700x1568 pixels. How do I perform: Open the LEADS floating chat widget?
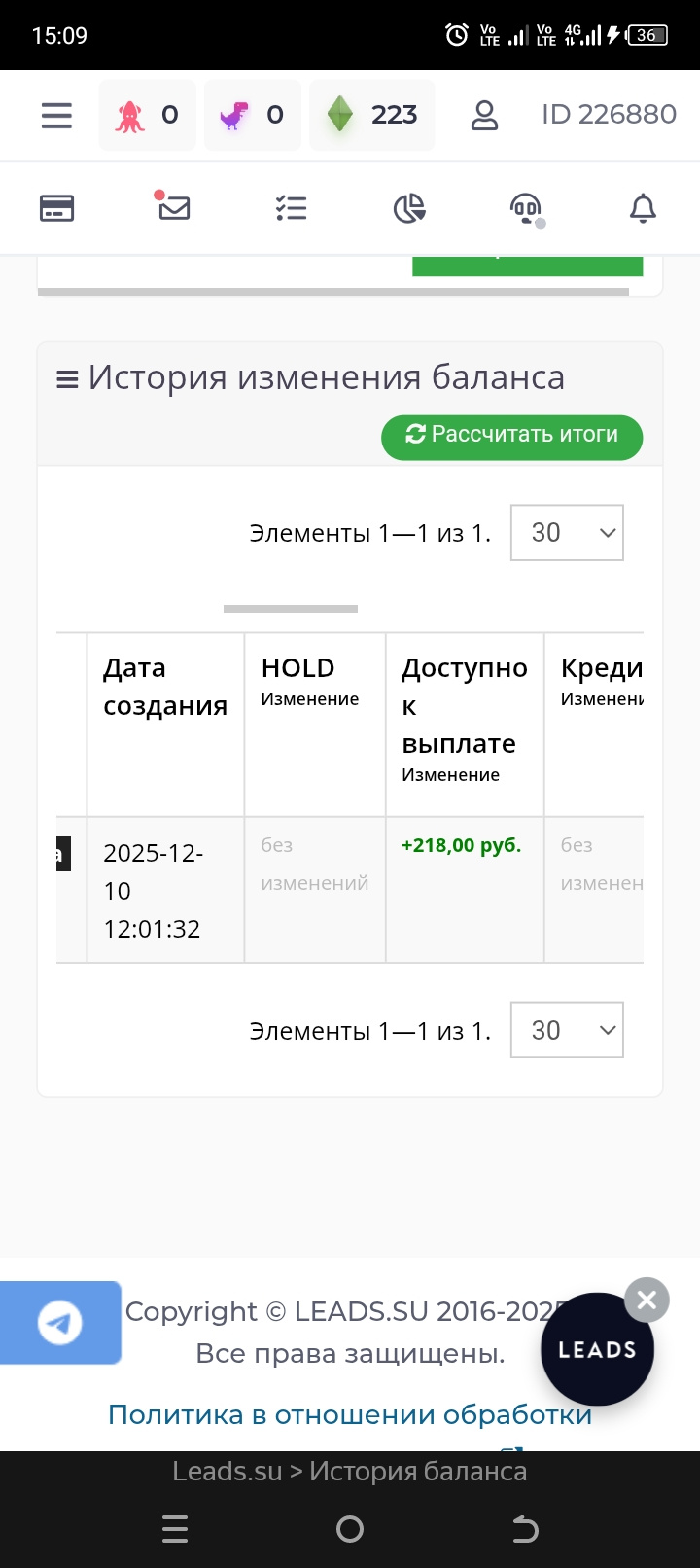[x=597, y=1350]
